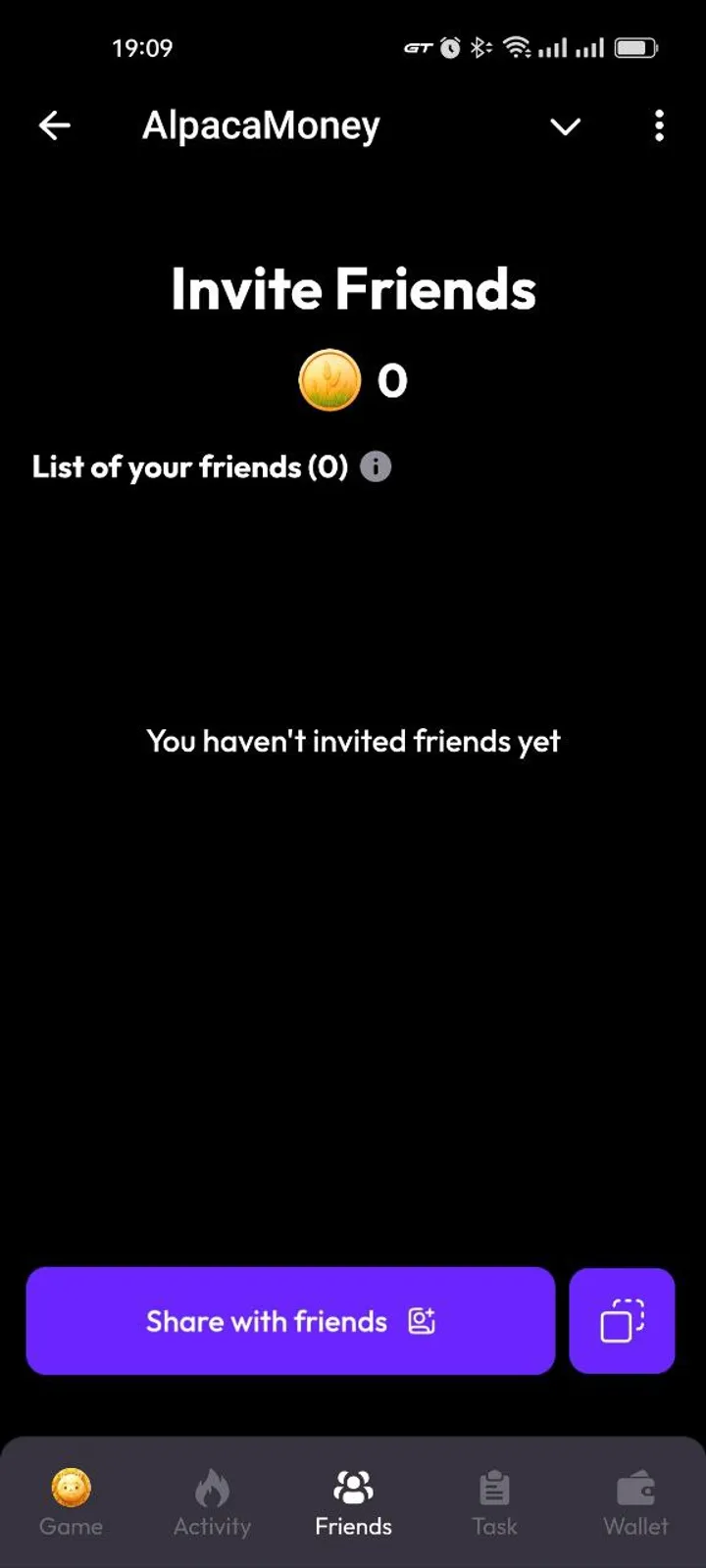Open the friends list info icon
Image resolution: width=706 pixels, height=1568 pixels.
[376, 466]
